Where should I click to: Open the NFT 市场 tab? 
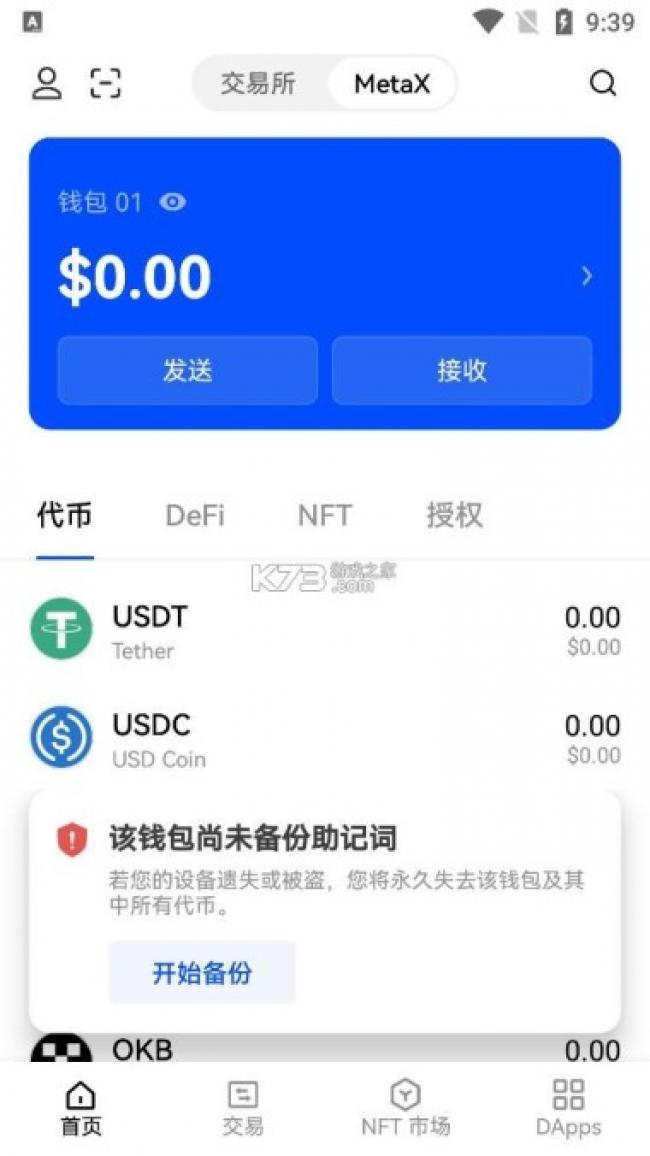tap(405, 1107)
